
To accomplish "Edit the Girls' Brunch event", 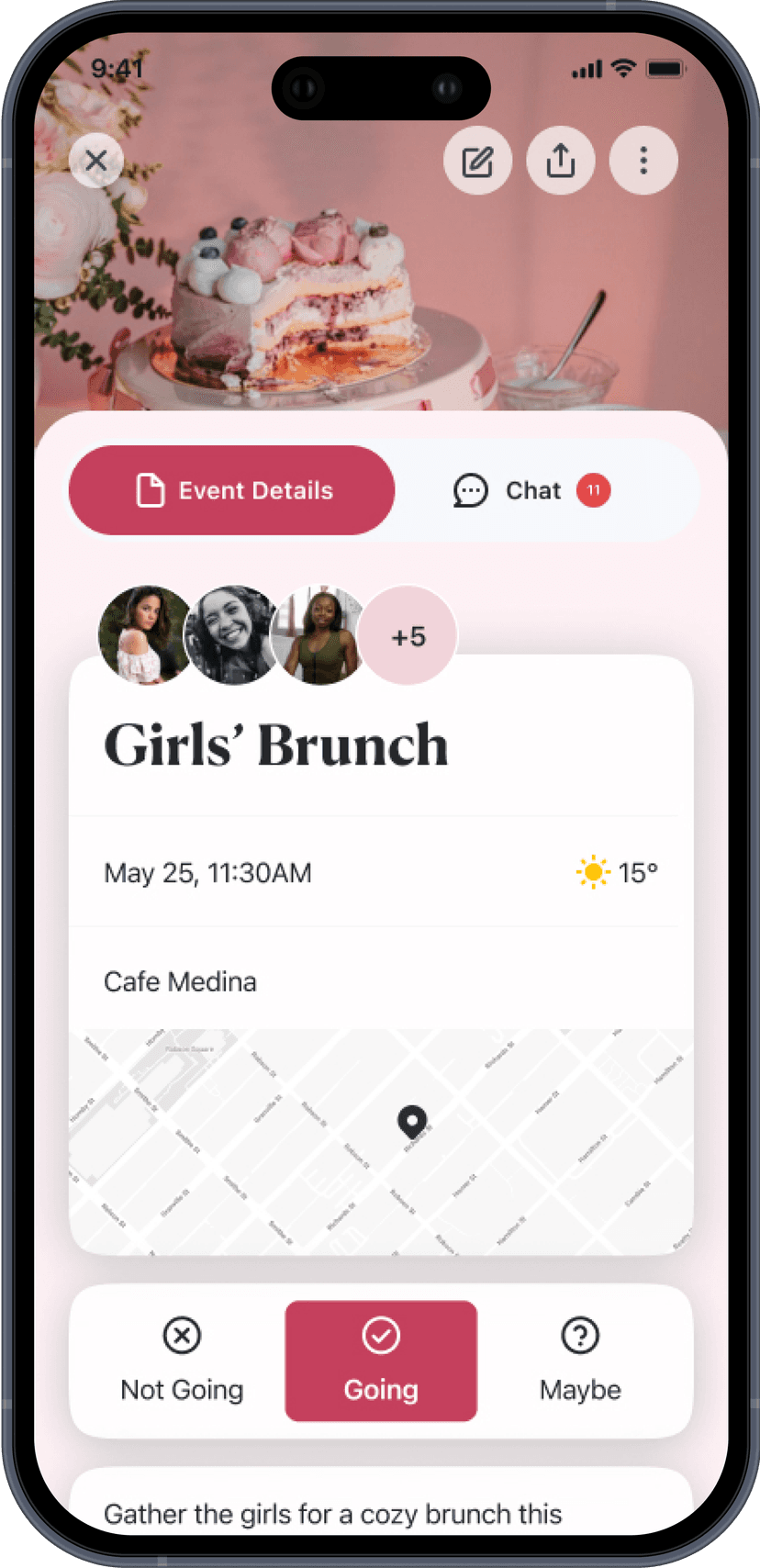I will [x=477, y=161].
